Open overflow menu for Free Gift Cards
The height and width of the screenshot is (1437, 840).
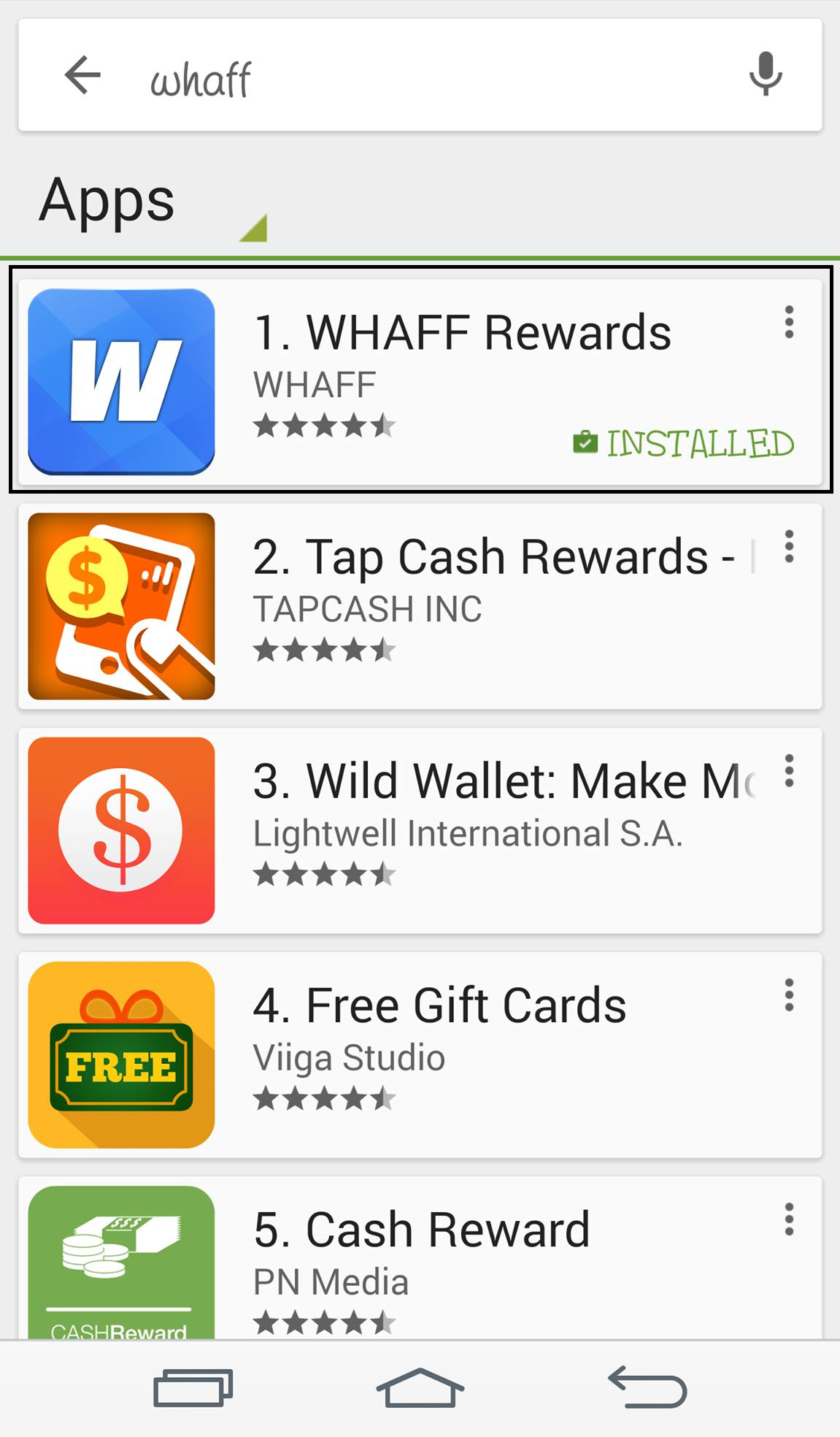pos(788,995)
